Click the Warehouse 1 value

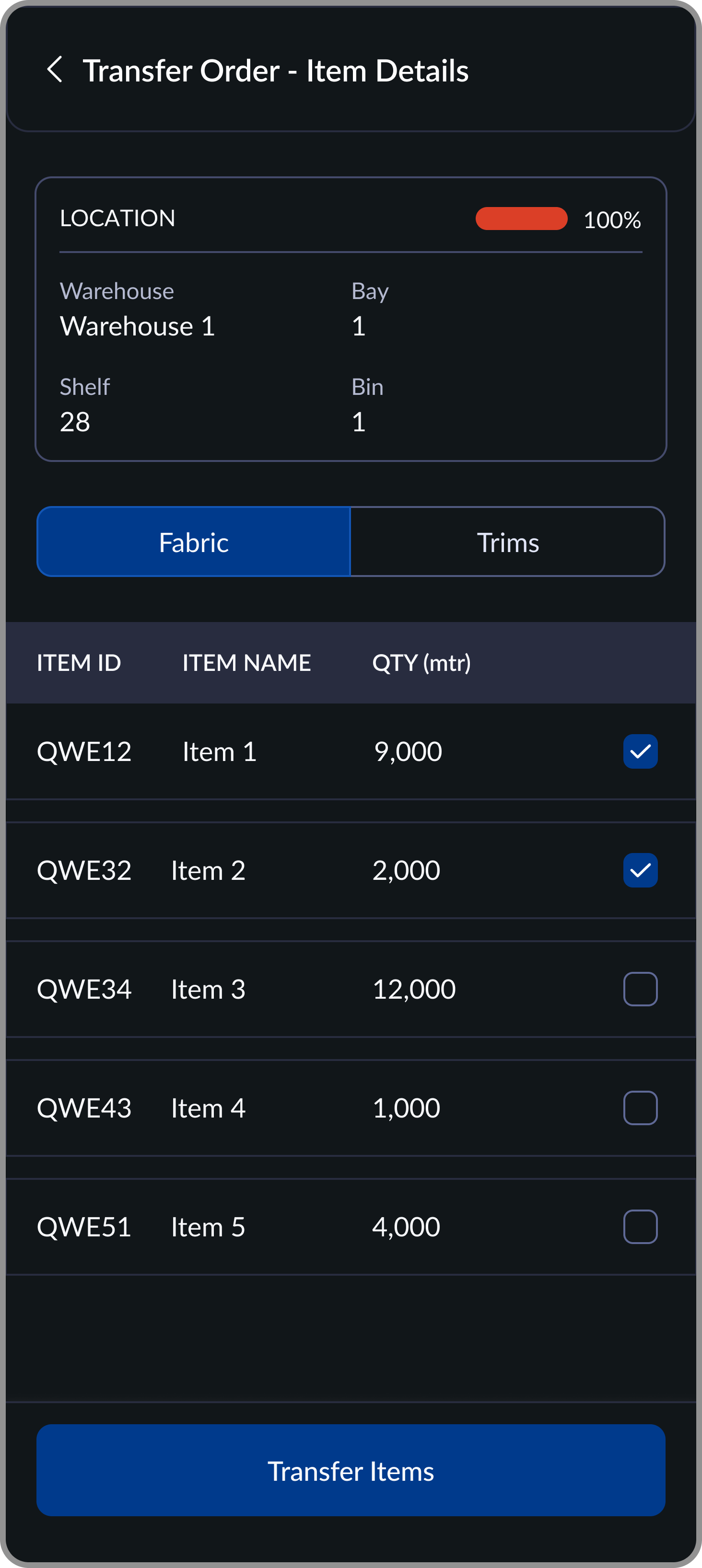(137, 326)
